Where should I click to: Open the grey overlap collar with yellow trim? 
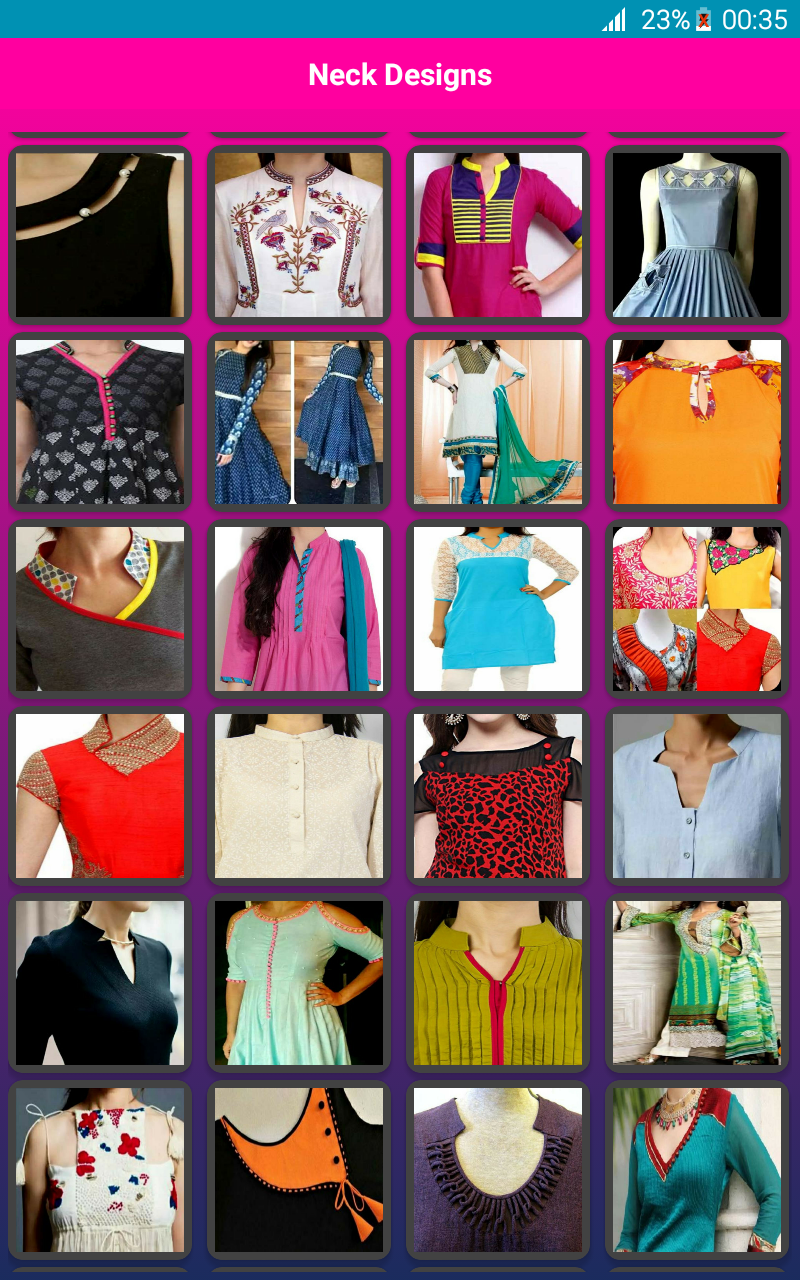(99, 608)
